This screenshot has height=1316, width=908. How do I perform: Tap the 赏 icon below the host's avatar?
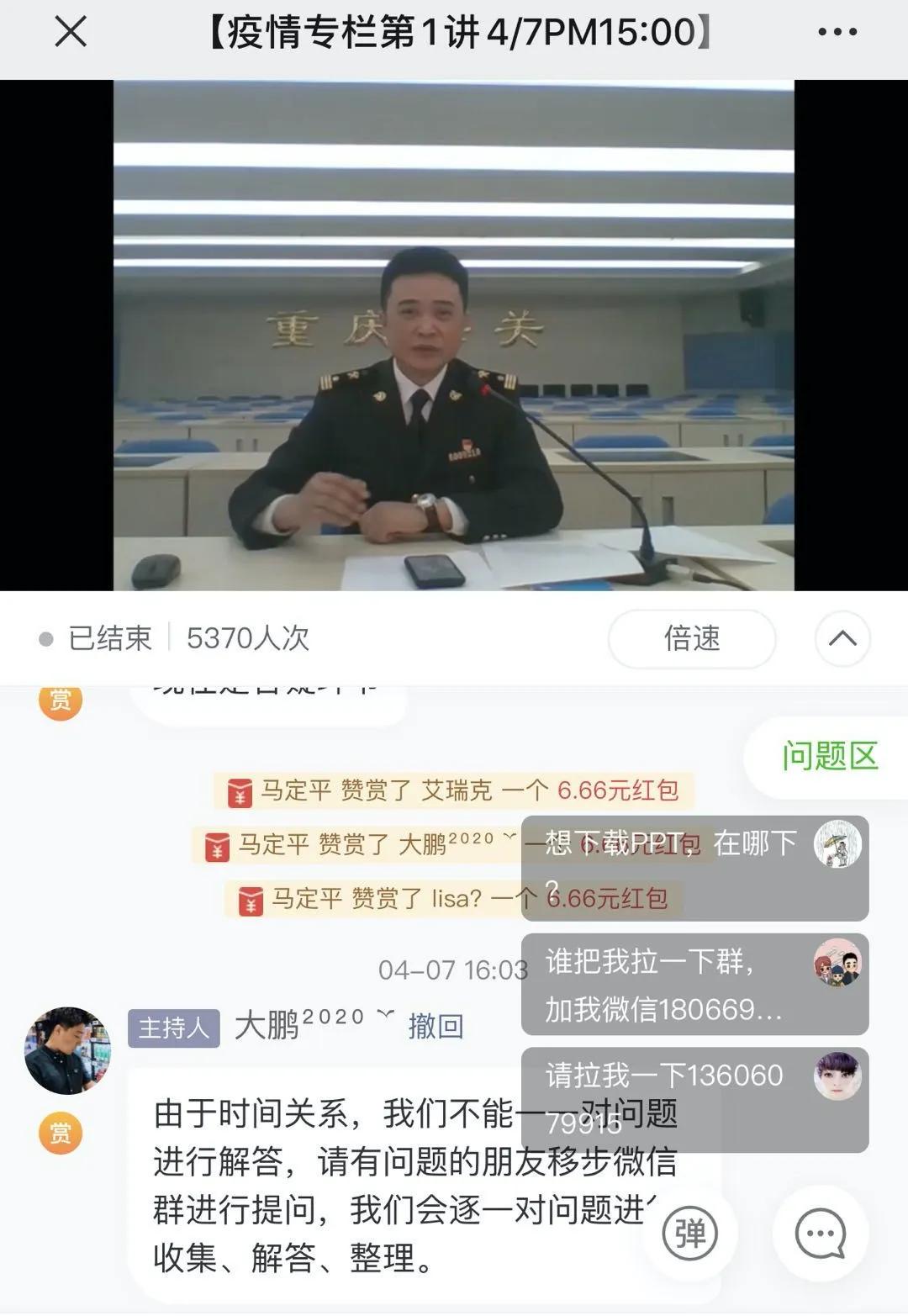(x=60, y=1130)
